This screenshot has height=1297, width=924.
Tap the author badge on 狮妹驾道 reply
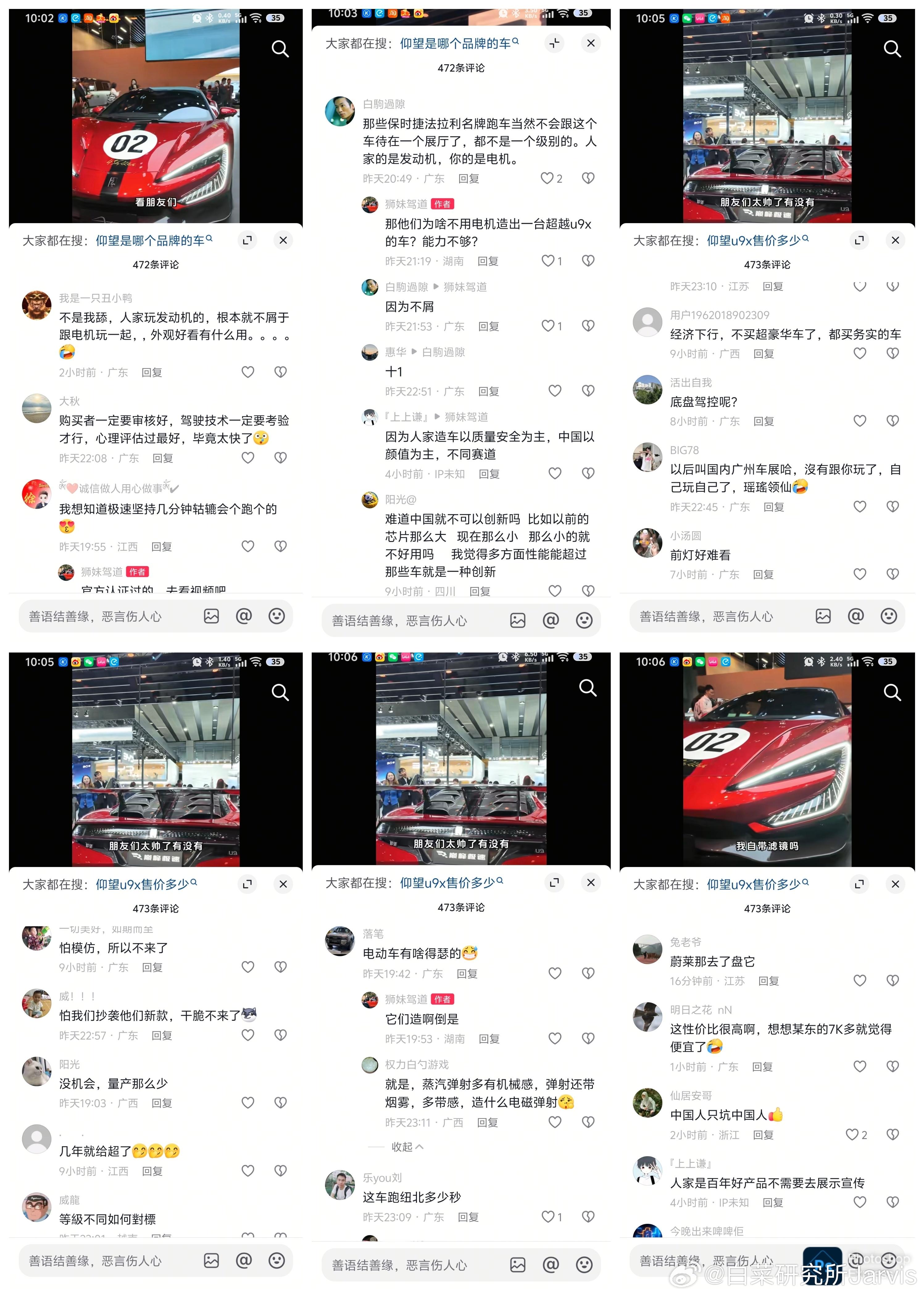point(442,204)
